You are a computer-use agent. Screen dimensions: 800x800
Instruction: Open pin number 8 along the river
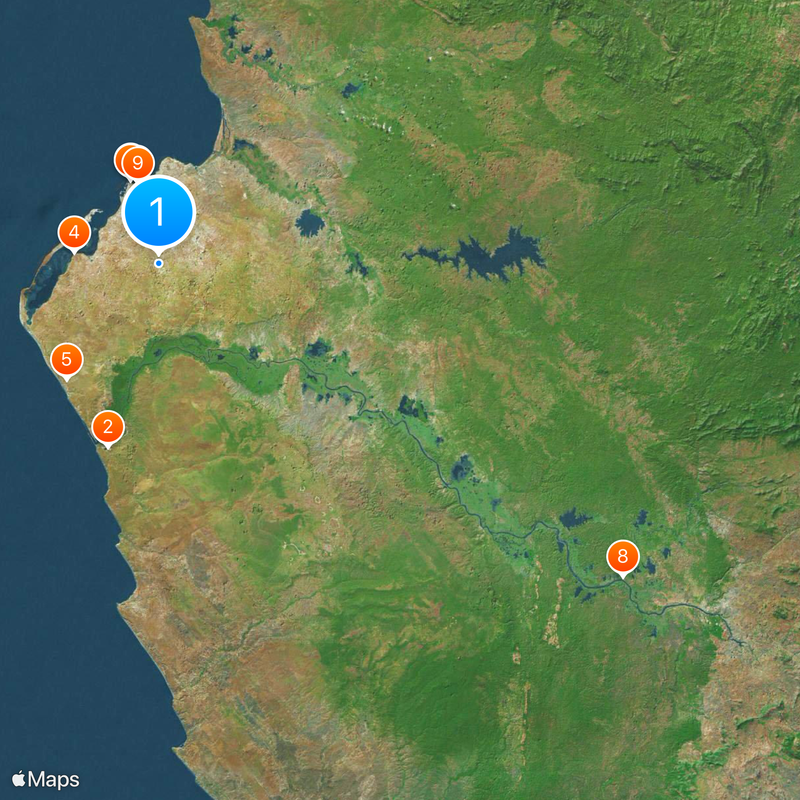[622, 556]
